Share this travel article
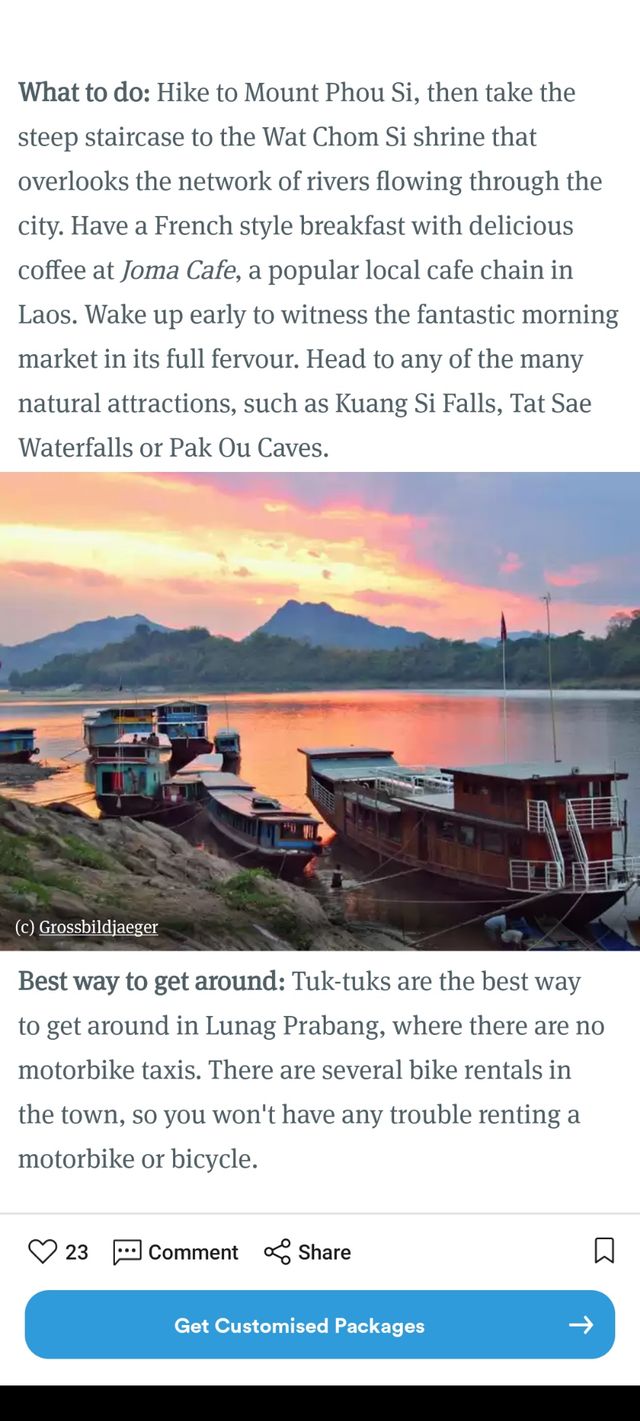Viewport: 640px width, 1421px height. pyautogui.click(x=307, y=1252)
